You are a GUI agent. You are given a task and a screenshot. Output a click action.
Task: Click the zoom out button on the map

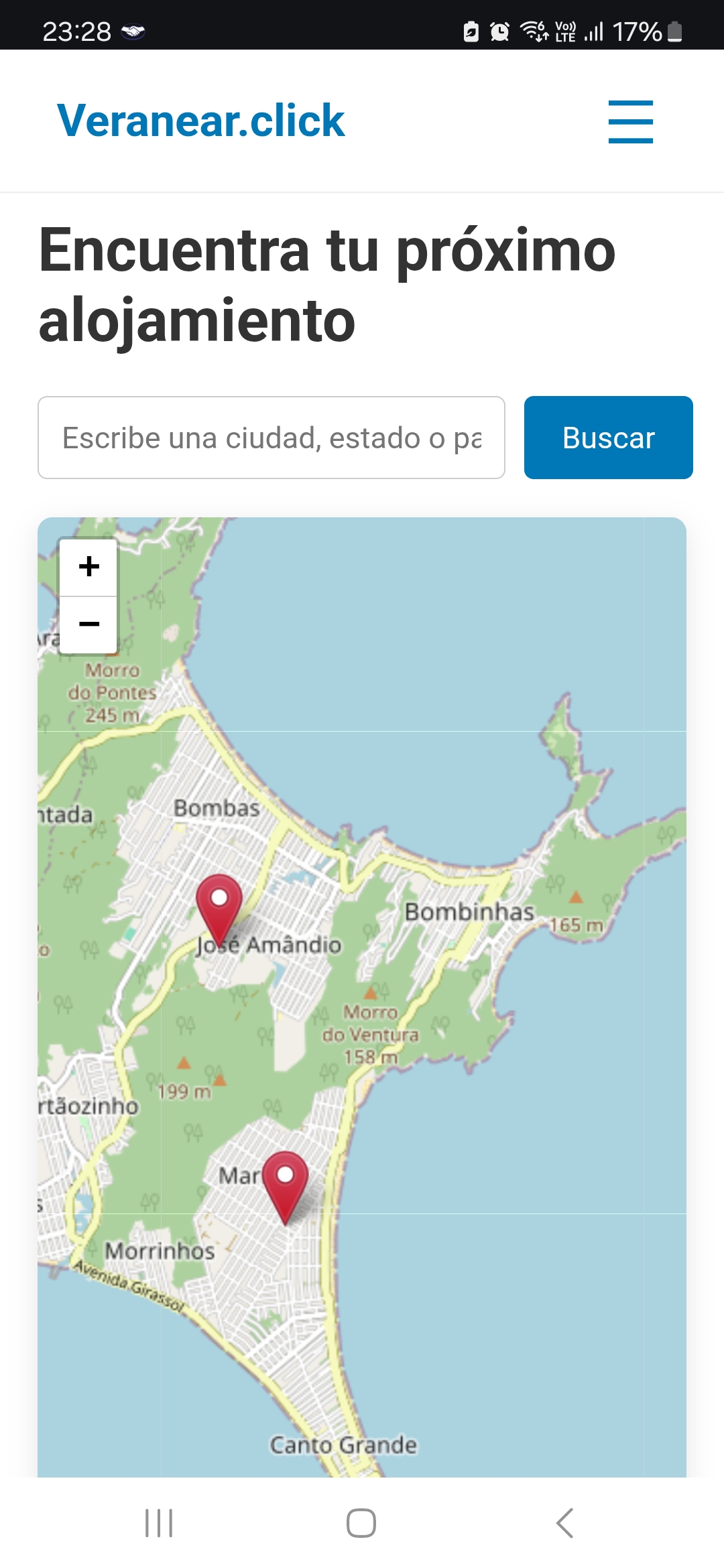(88, 625)
